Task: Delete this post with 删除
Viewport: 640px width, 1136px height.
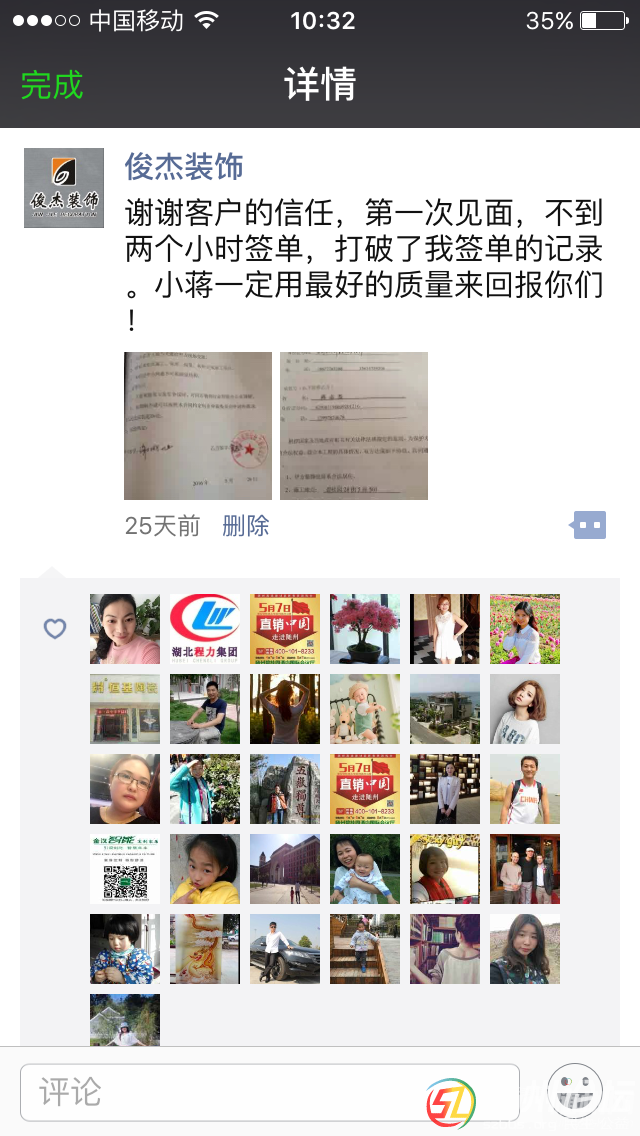Action: [x=246, y=526]
